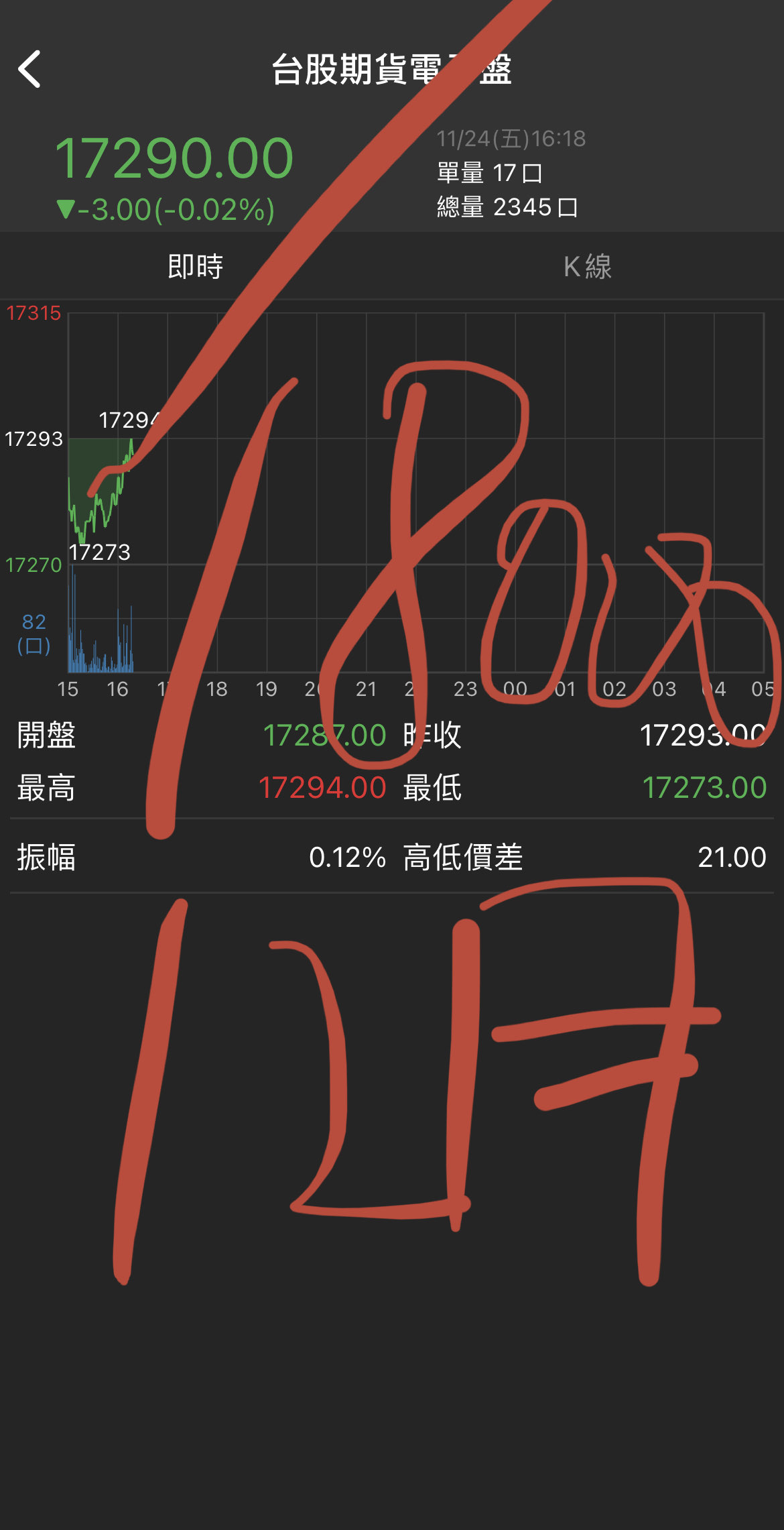
Task: Switch to the 即時 tab
Action: (195, 266)
